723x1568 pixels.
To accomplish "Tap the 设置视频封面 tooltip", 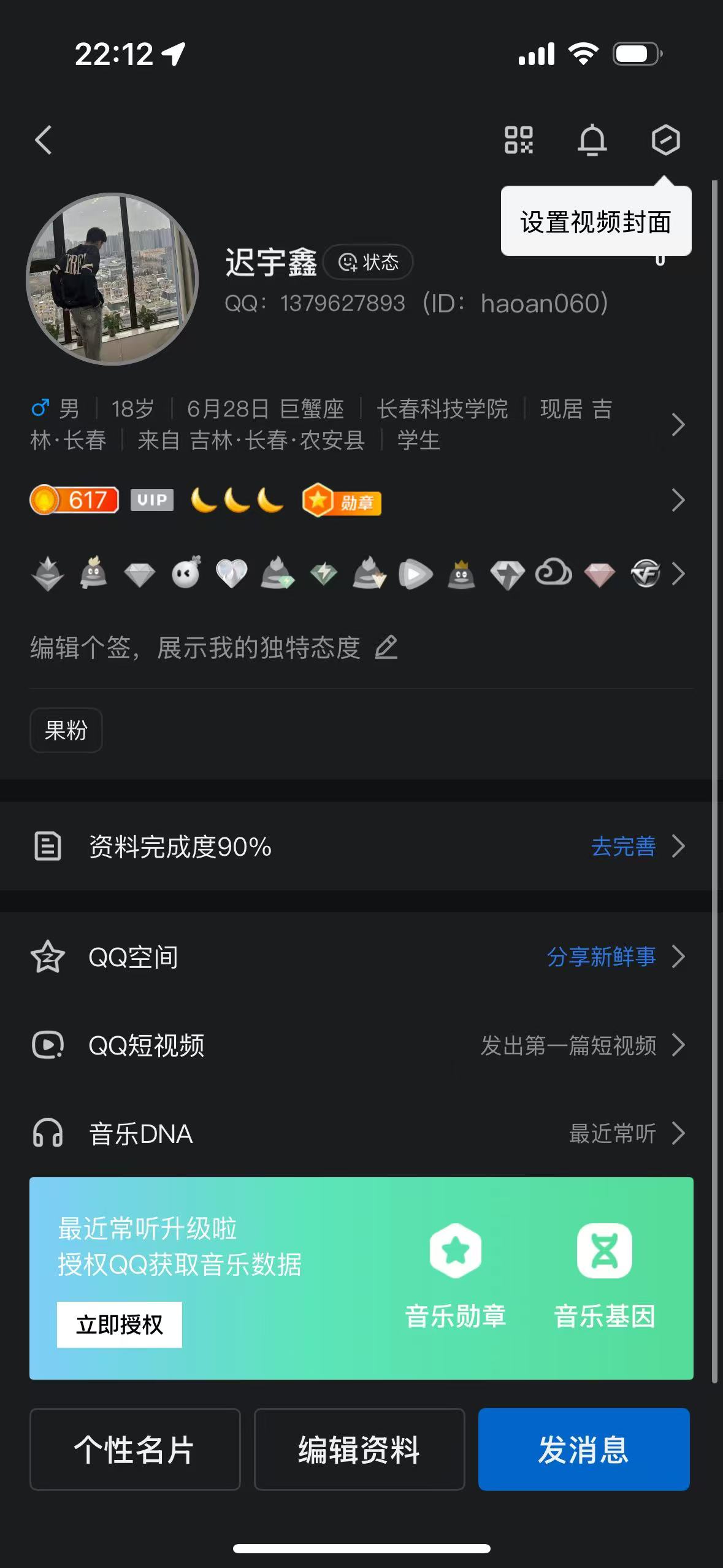I will (596, 221).
